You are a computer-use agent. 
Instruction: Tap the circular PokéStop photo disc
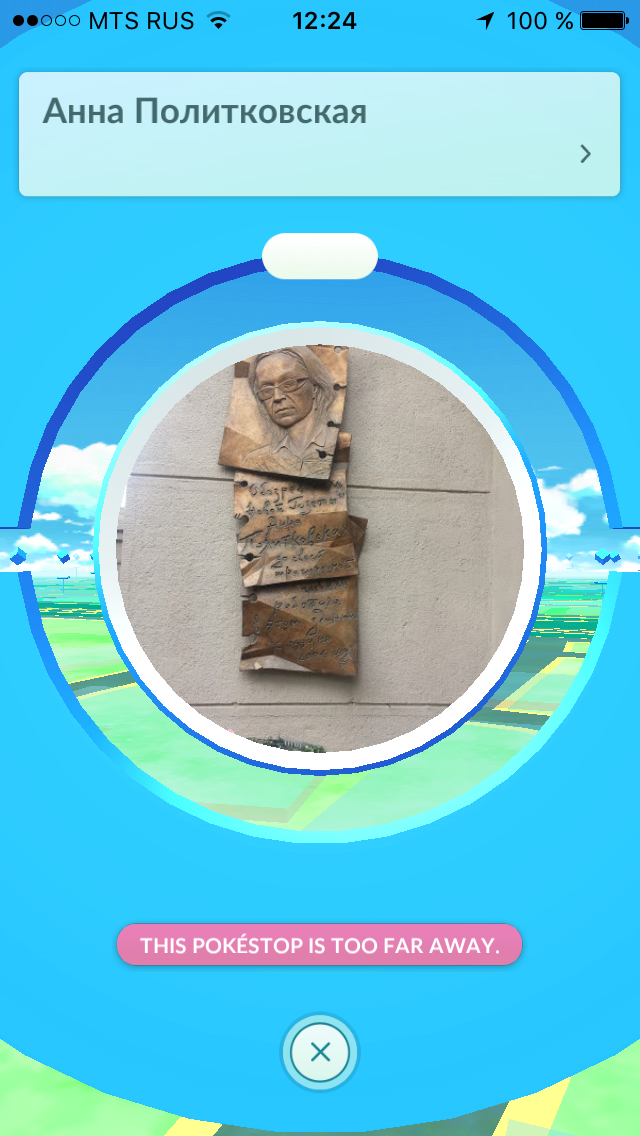point(320,548)
